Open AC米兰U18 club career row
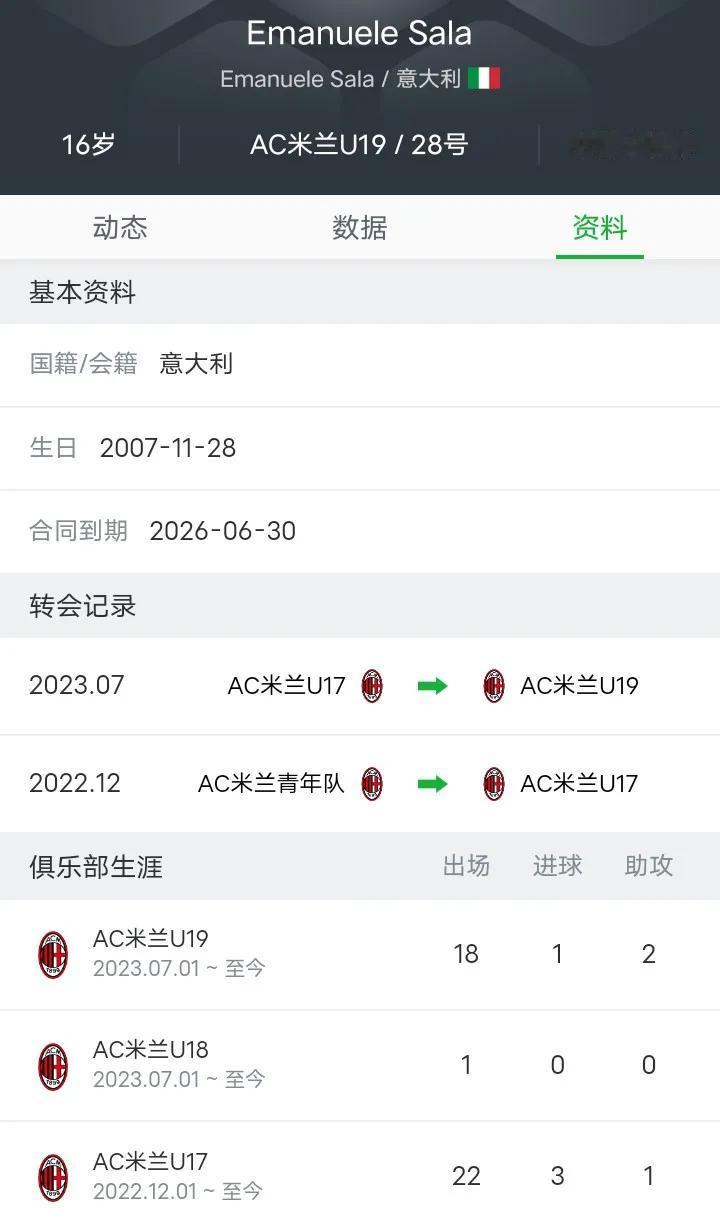 [x=360, y=1066]
